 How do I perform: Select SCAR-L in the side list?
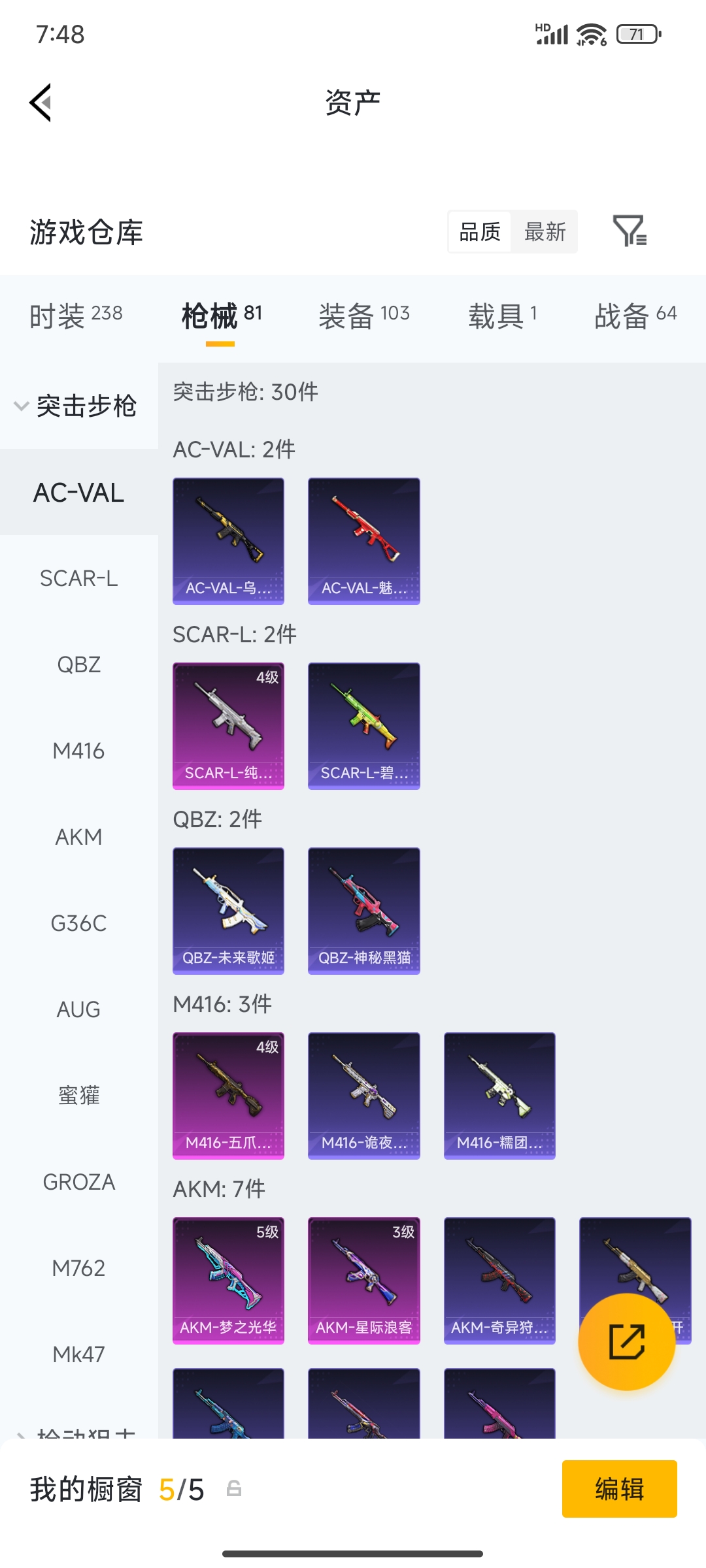pyautogui.click(x=78, y=578)
